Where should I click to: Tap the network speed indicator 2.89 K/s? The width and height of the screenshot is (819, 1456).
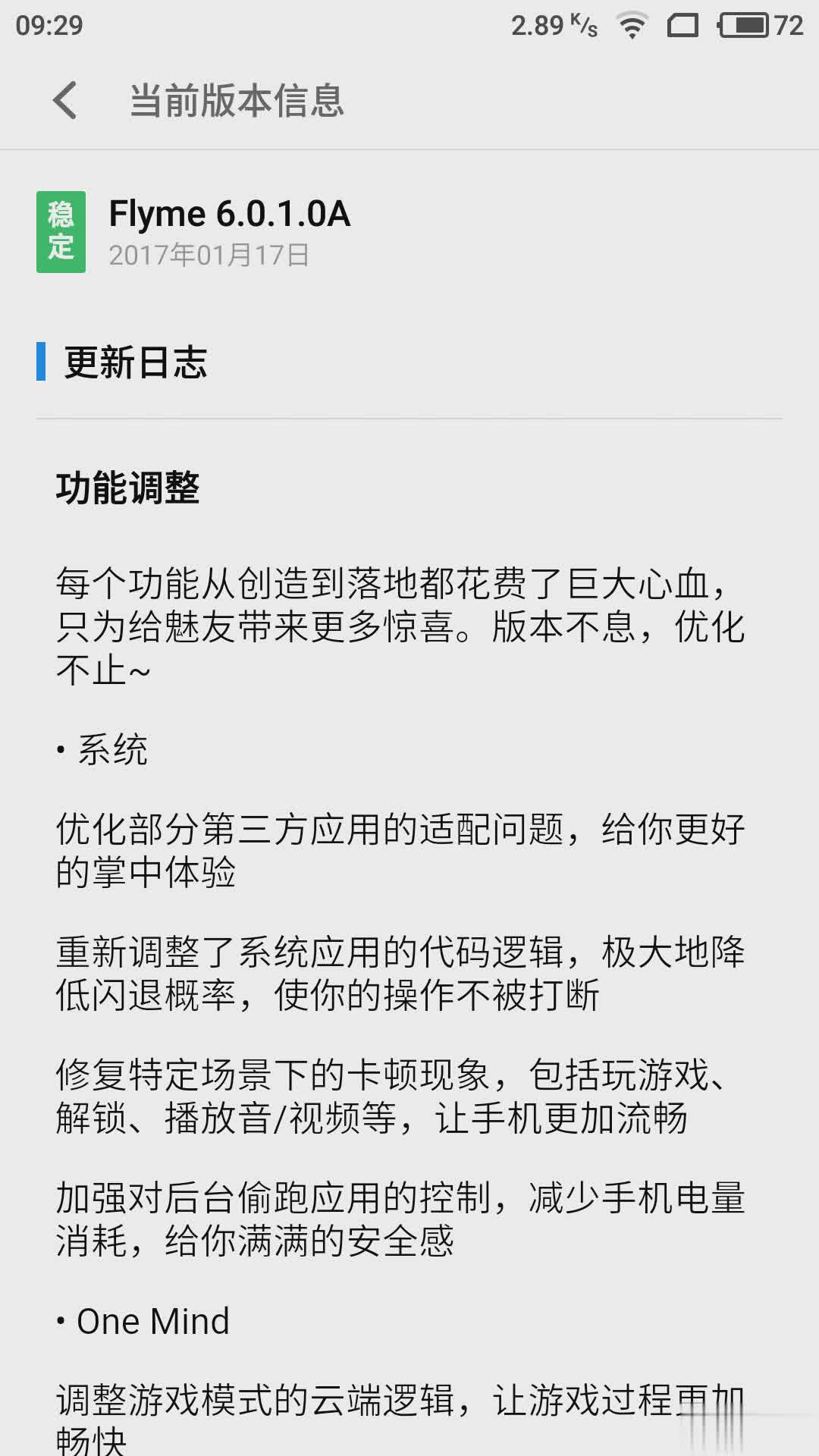[554, 25]
